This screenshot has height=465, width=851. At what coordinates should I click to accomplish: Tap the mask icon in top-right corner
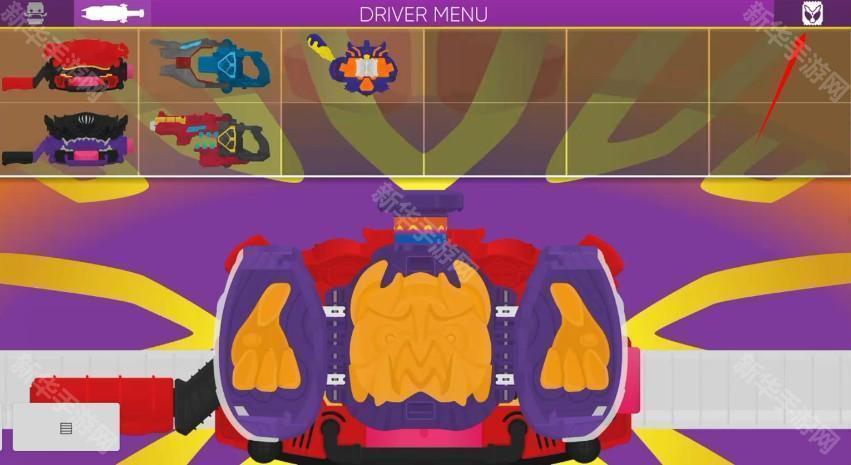tap(813, 13)
